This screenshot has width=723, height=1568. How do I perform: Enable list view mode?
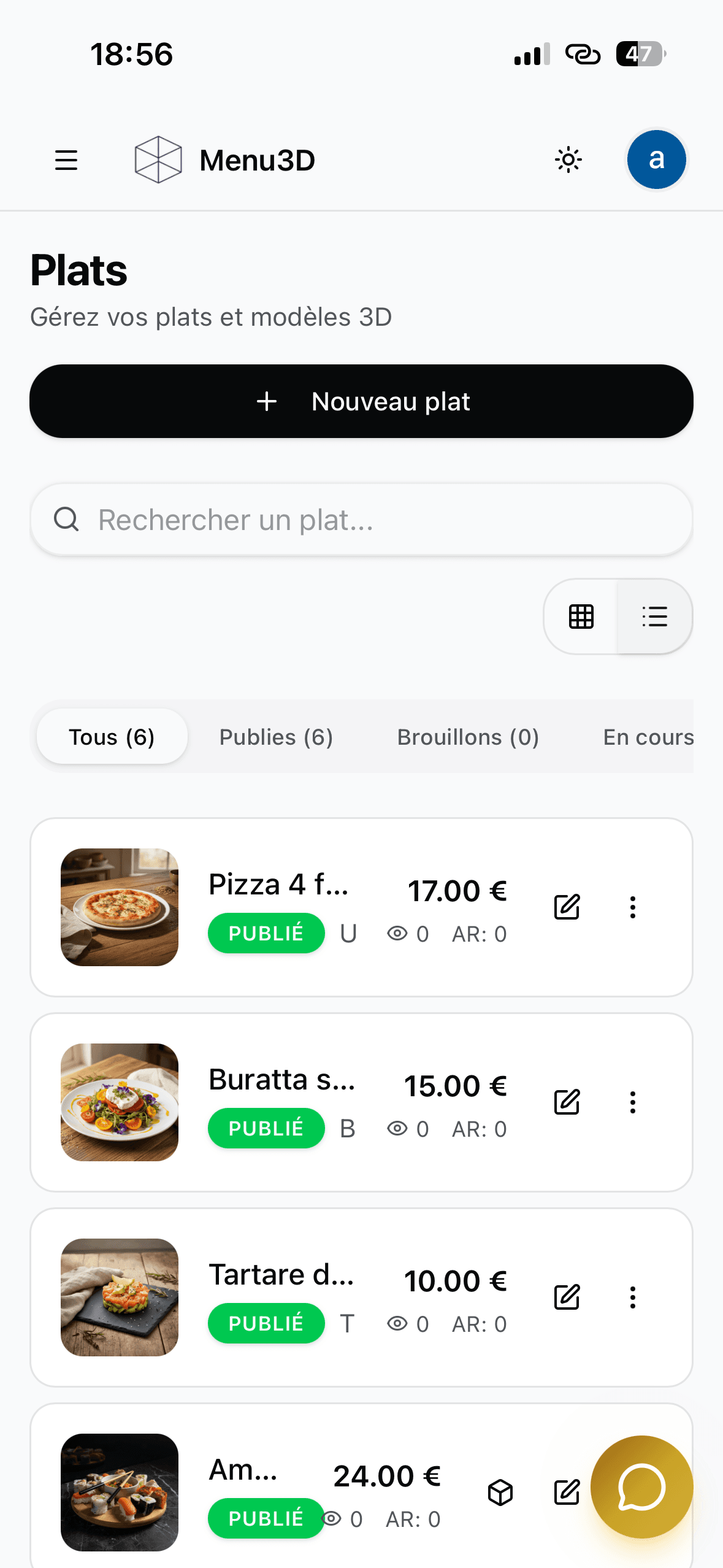click(654, 617)
